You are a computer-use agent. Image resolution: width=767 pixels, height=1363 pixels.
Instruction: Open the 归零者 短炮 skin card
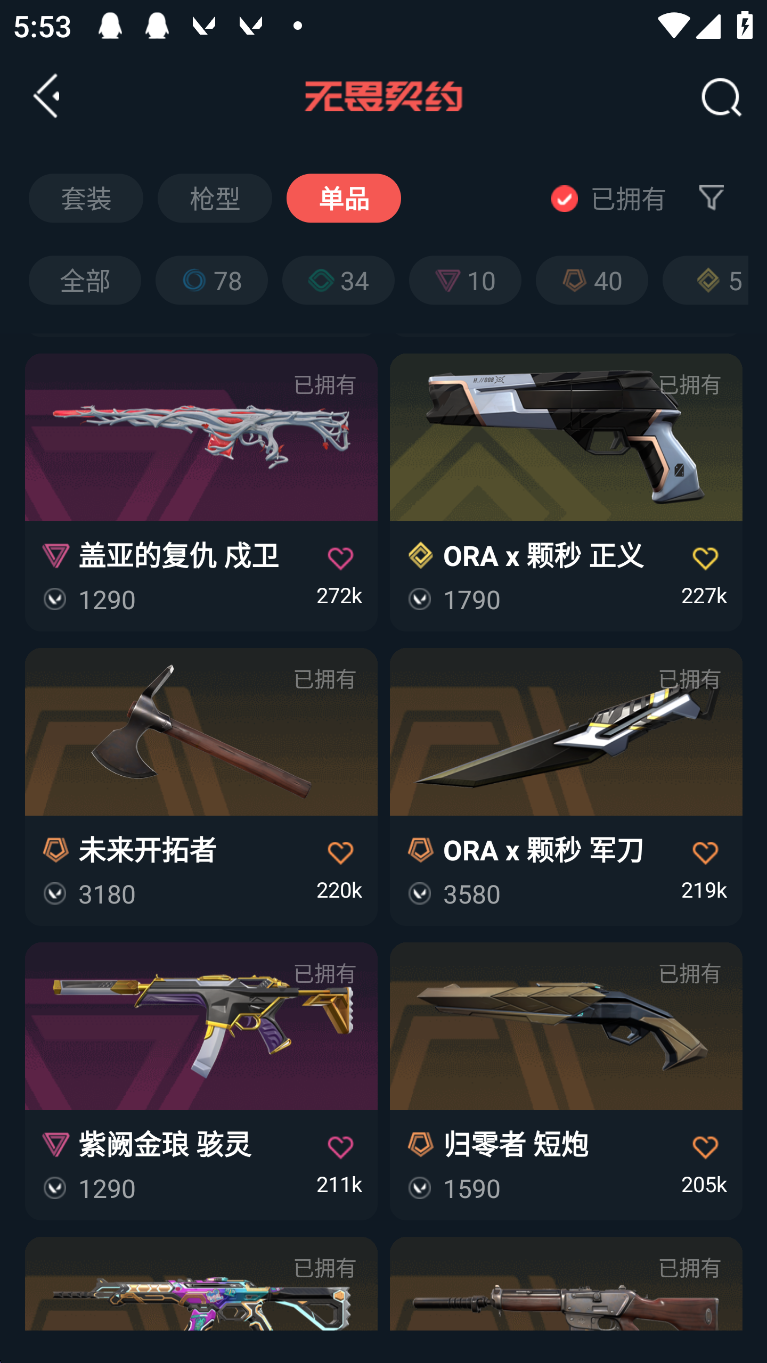[566, 1080]
